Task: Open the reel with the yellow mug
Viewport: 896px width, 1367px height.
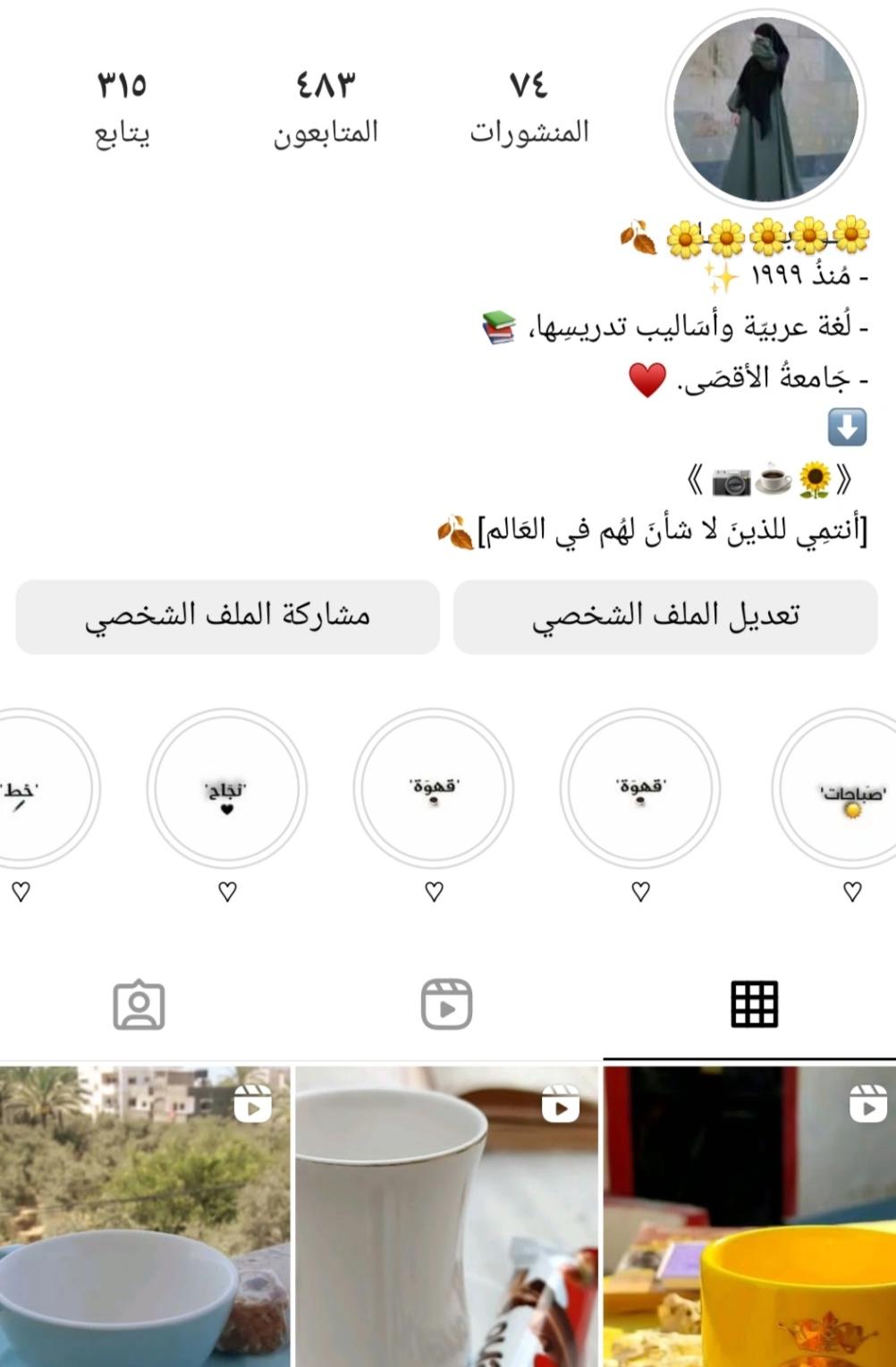Action: pyautogui.click(x=749, y=1217)
